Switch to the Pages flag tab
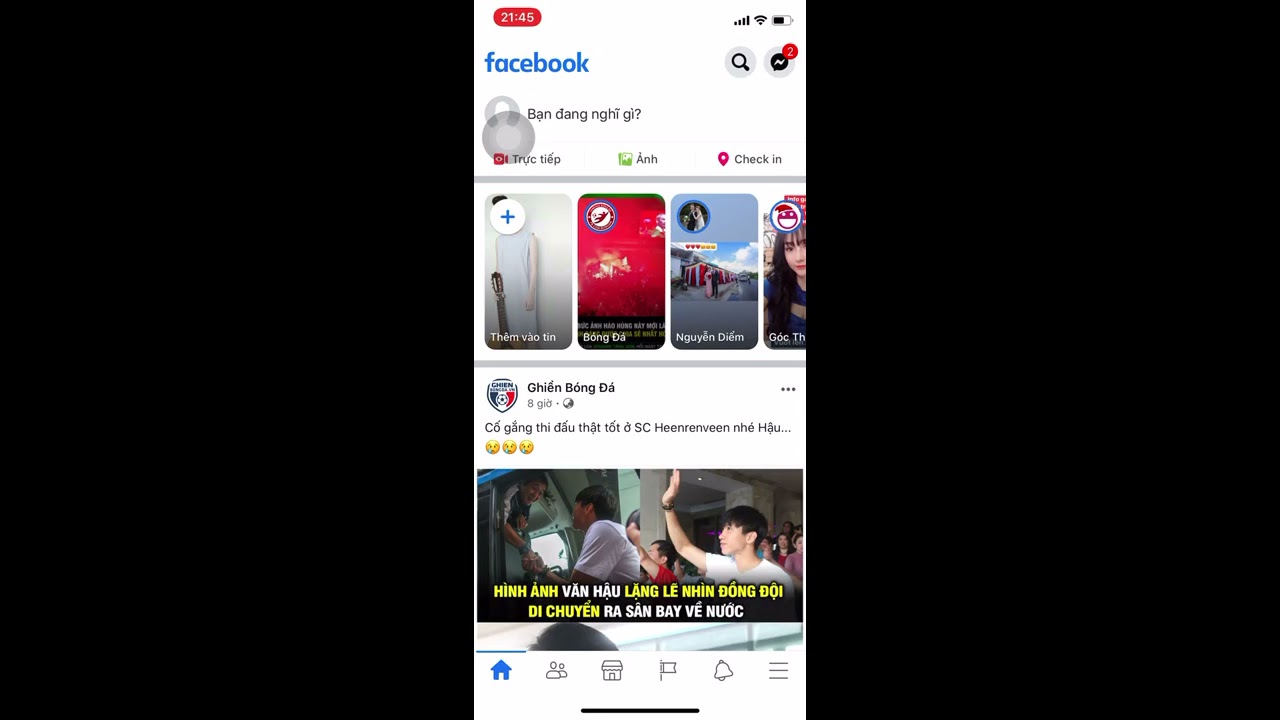Viewport: 1280px width, 720px height. (668, 671)
